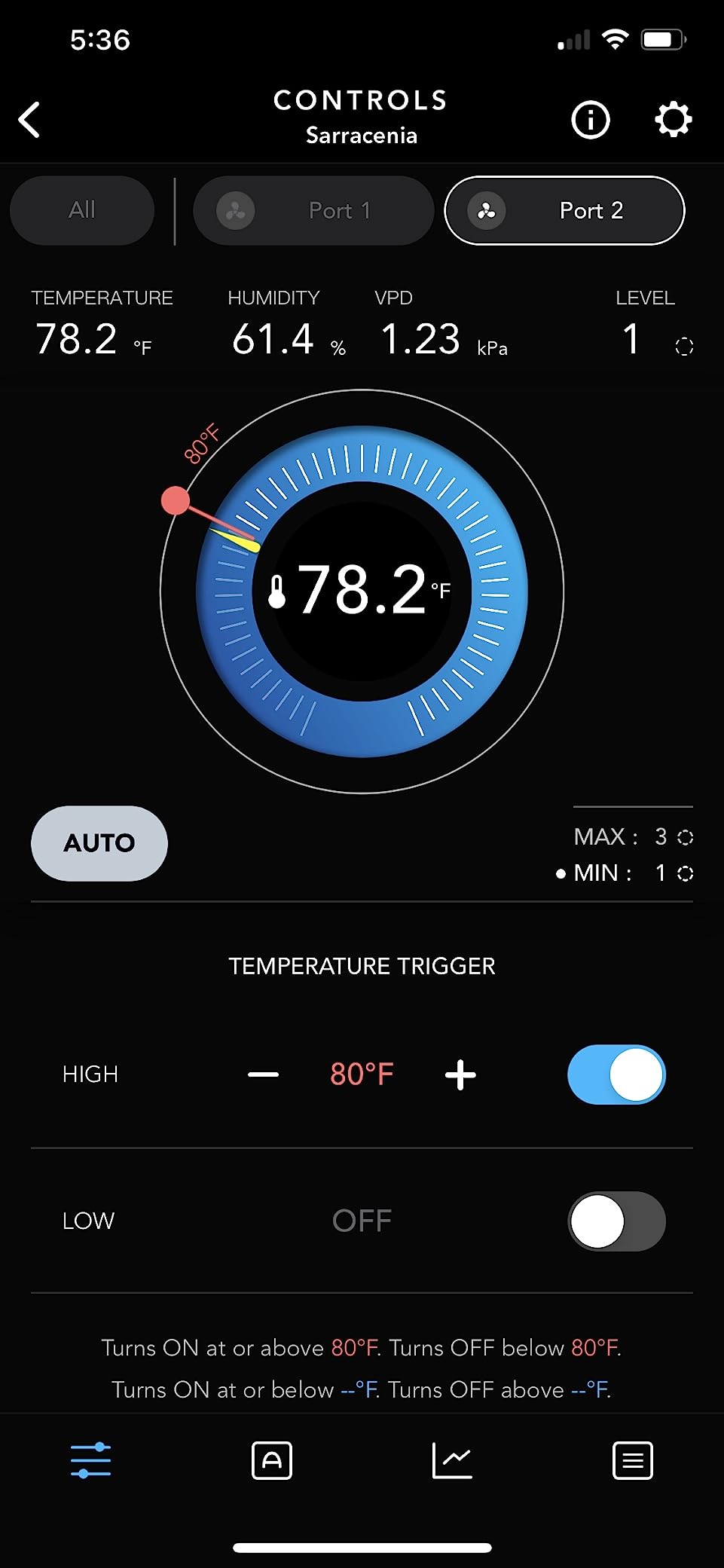
Task: Open the controls sliders tab
Action: coord(90,1460)
